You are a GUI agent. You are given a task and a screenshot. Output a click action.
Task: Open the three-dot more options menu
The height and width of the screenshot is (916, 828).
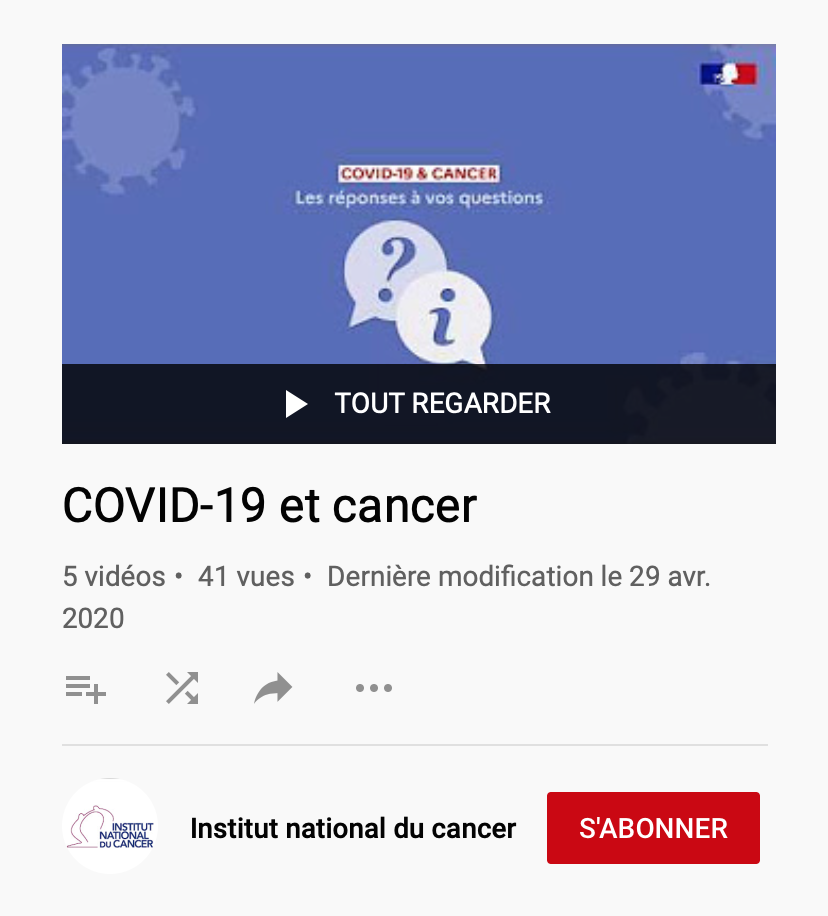pyautogui.click(x=374, y=688)
